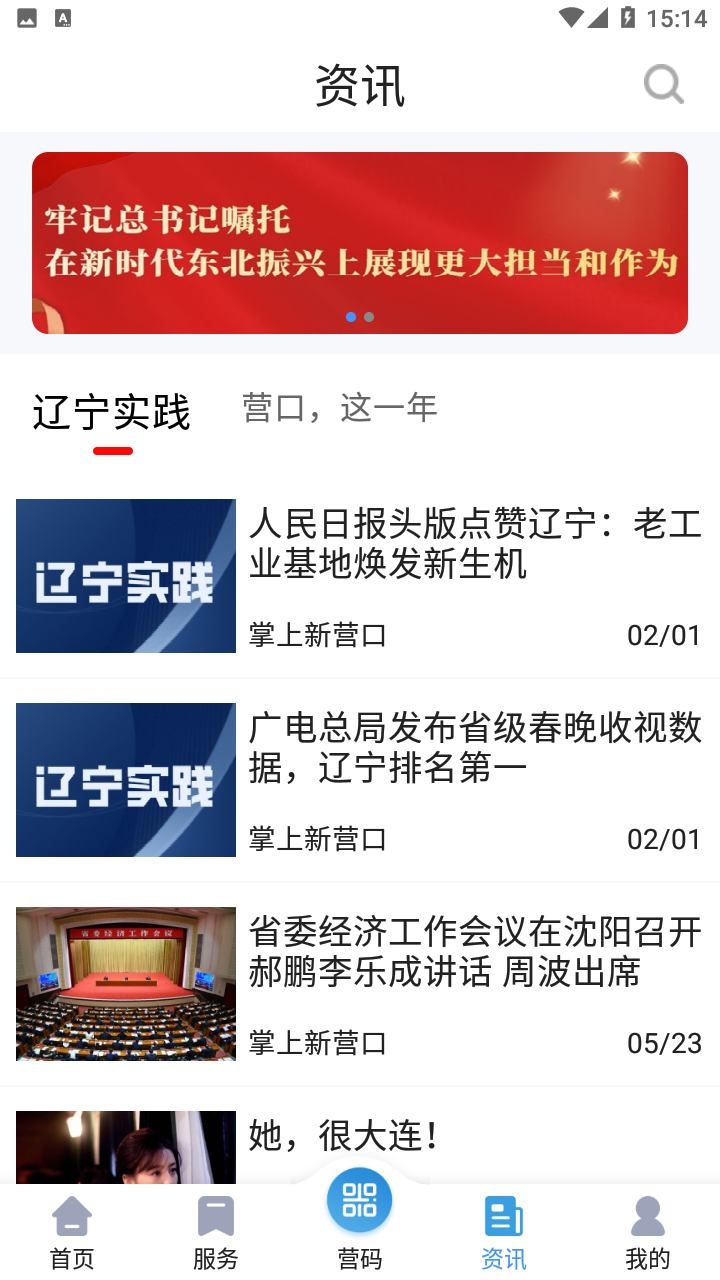Image resolution: width=720 pixels, height=1280 pixels.
Task: Switch to the 营口，这一年 tab
Action: click(x=338, y=407)
